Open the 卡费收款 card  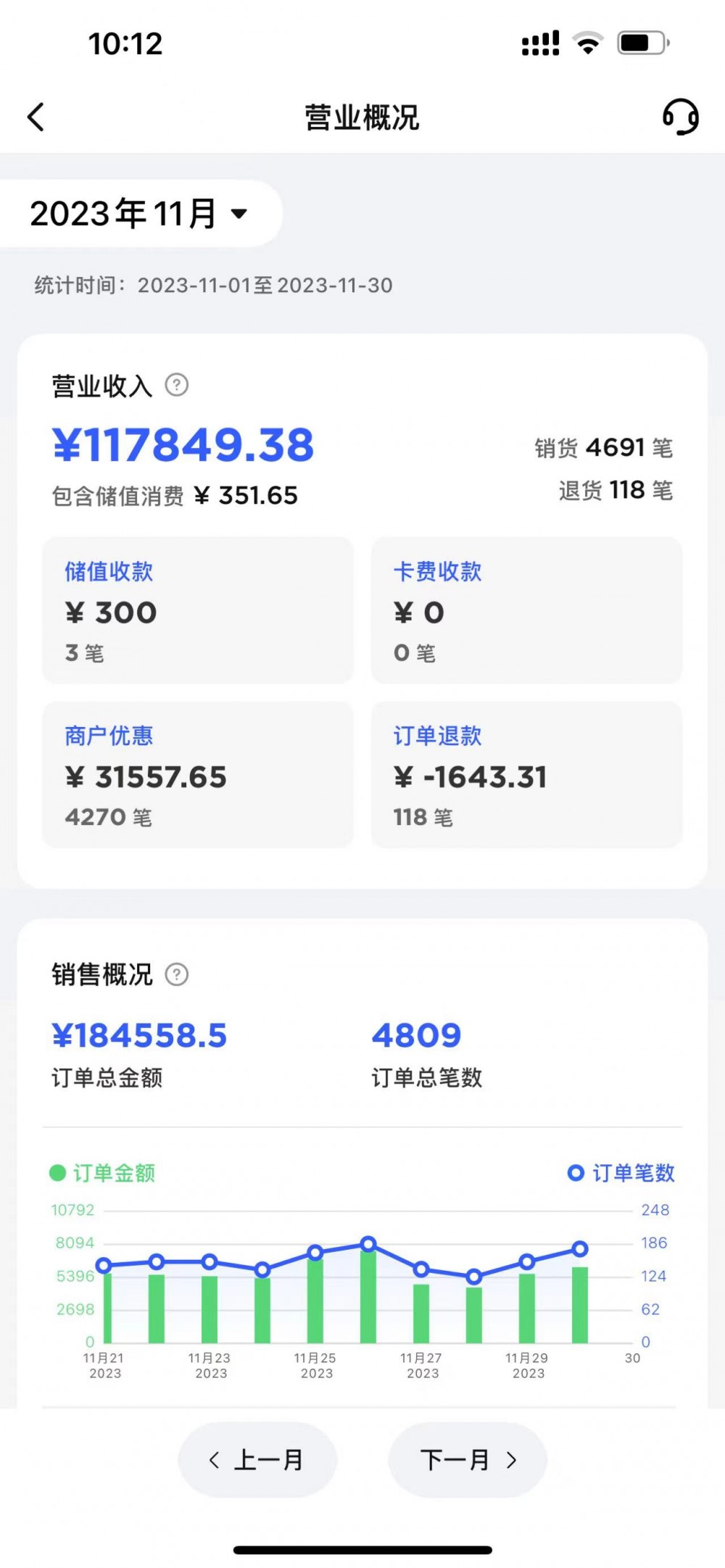tap(527, 610)
